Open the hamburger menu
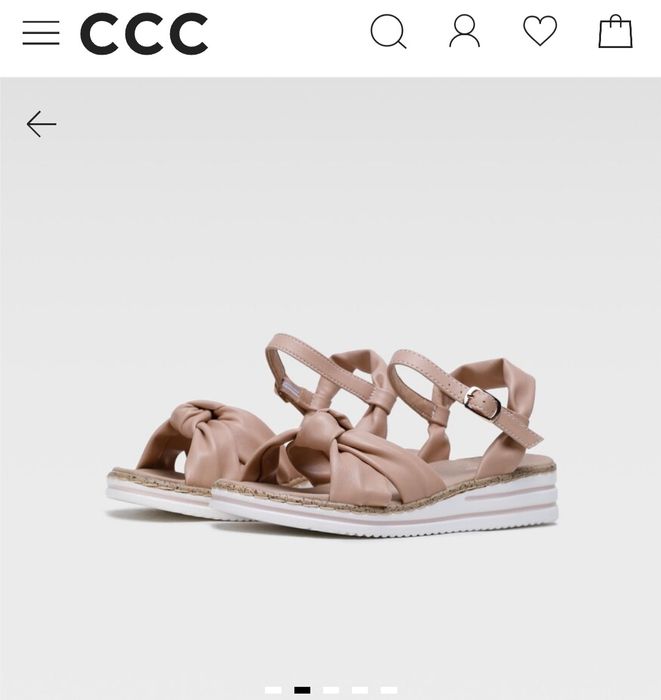Screen dimensions: 661x700 click(x=41, y=33)
